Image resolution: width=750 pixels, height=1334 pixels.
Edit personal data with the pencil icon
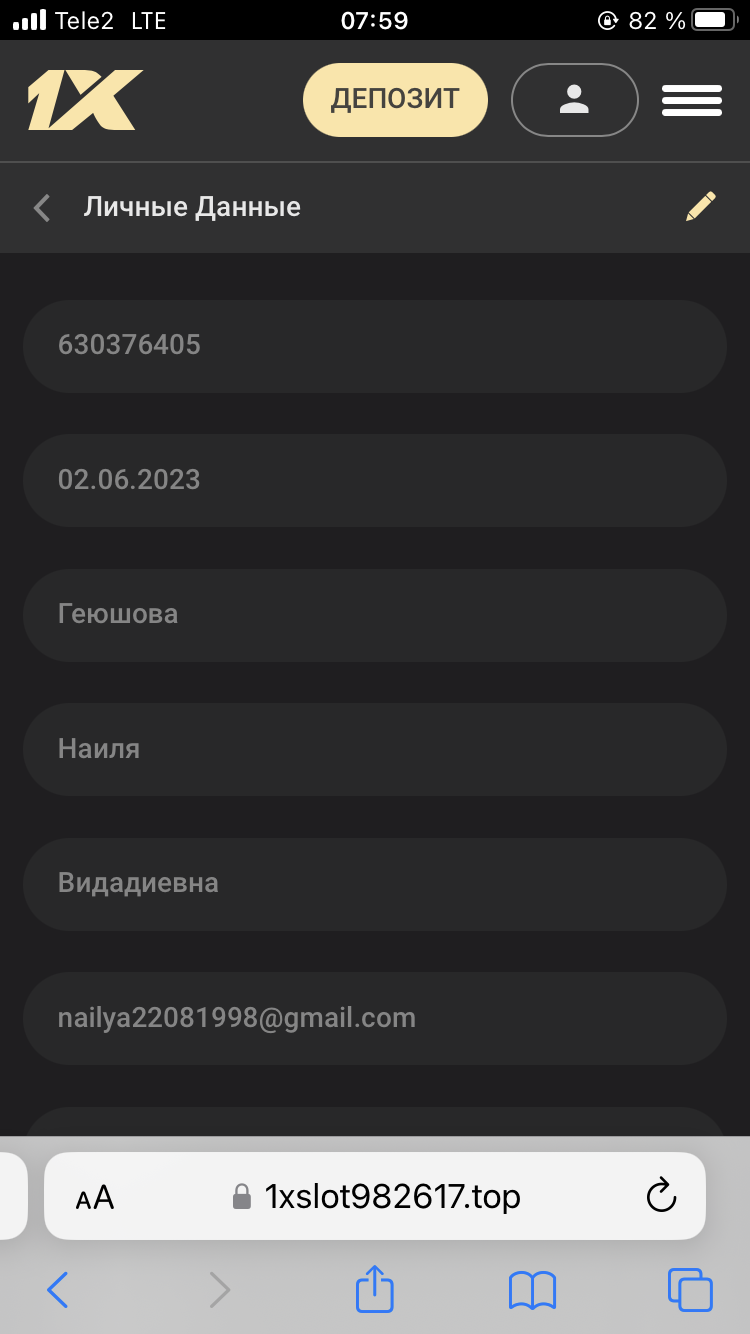coord(701,206)
